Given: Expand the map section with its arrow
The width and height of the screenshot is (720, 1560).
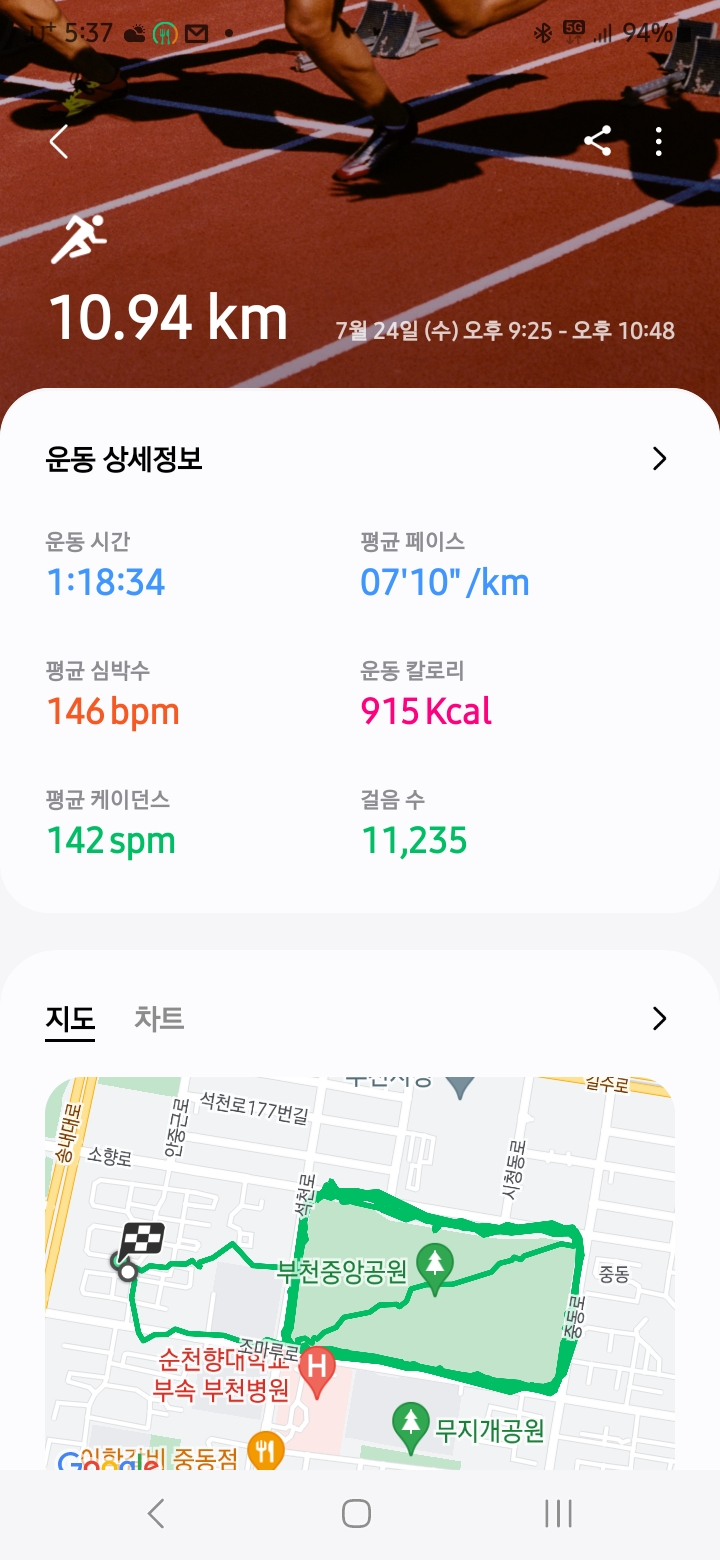Looking at the screenshot, I should coord(659,1019).
